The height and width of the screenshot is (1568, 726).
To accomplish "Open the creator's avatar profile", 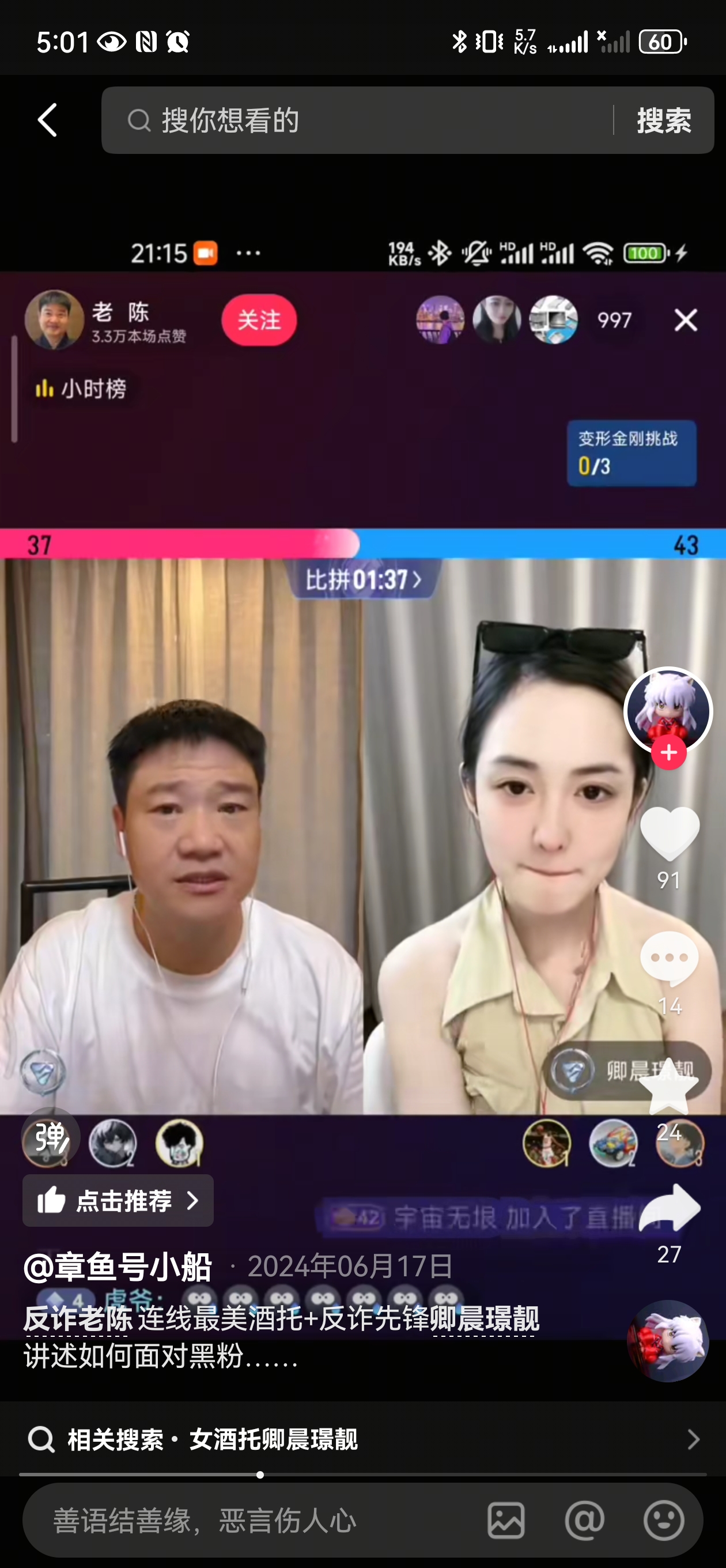I will [x=668, y=710].
